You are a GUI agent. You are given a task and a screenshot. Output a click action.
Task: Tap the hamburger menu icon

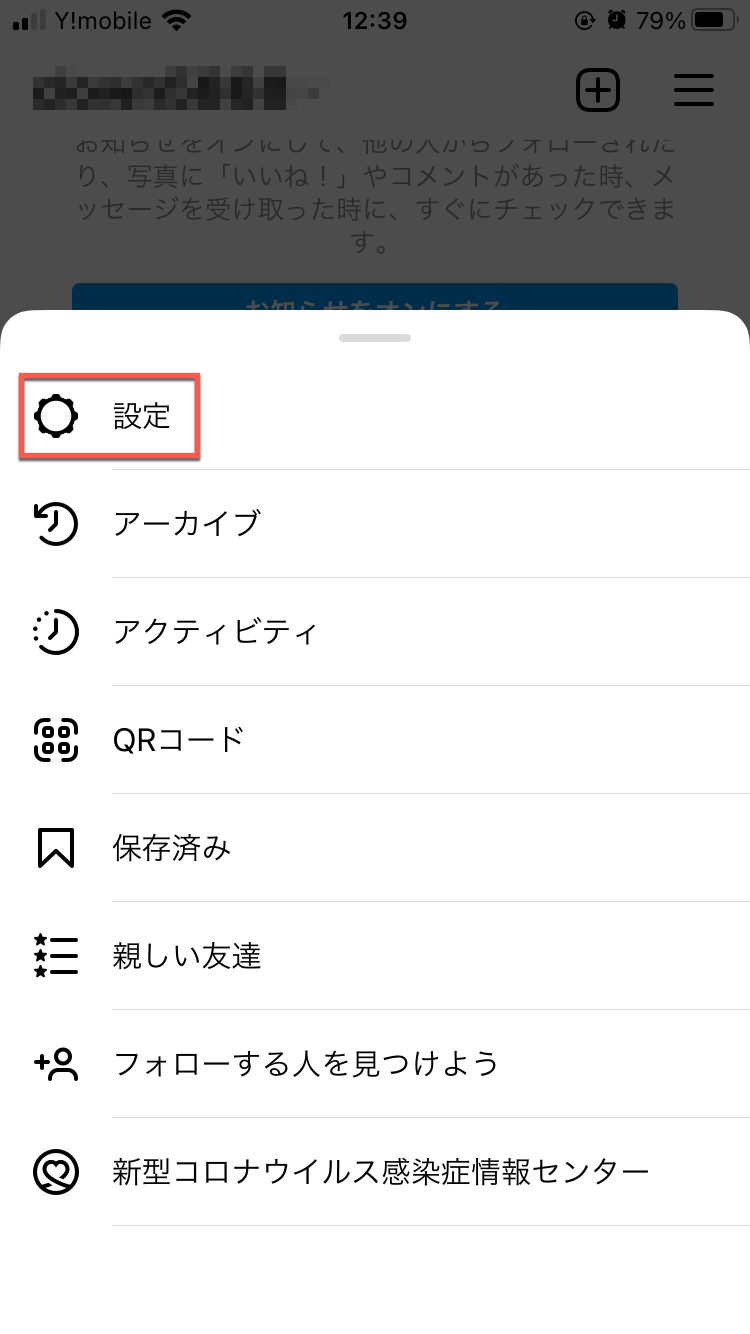693,91
